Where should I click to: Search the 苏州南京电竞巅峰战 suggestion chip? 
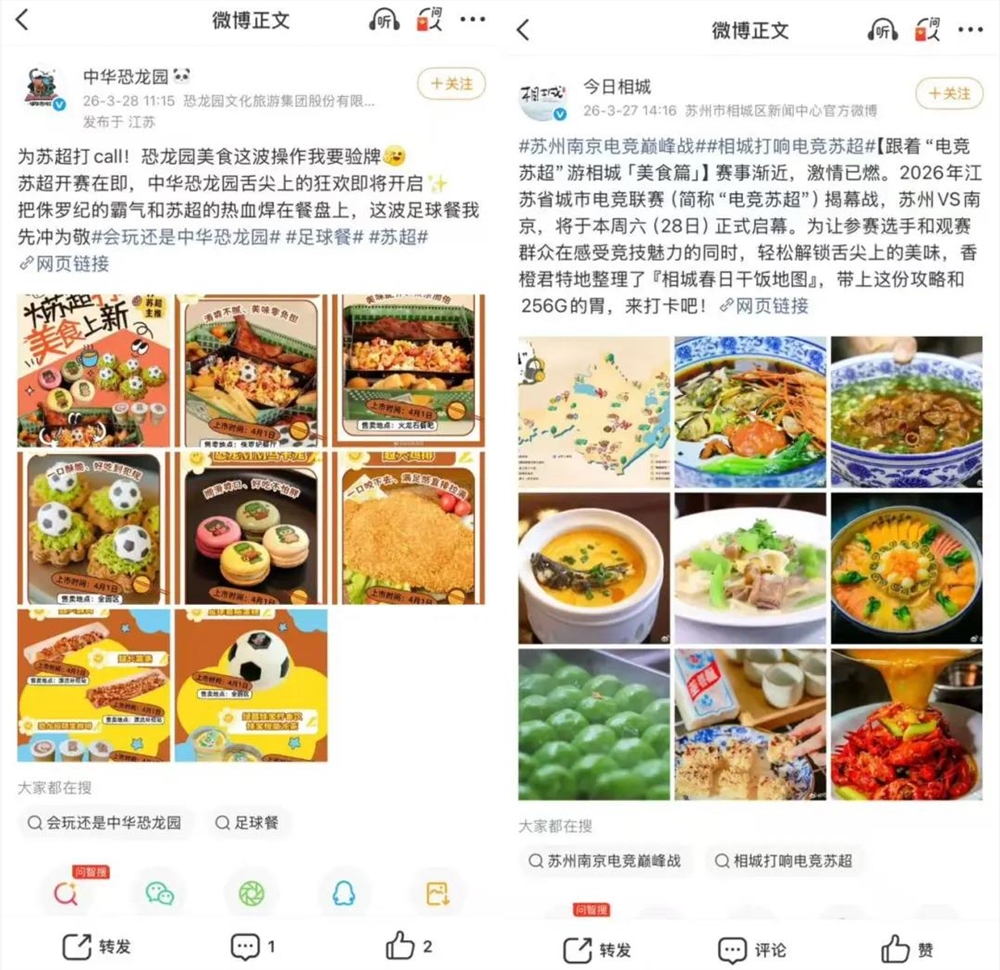point(603,860)
